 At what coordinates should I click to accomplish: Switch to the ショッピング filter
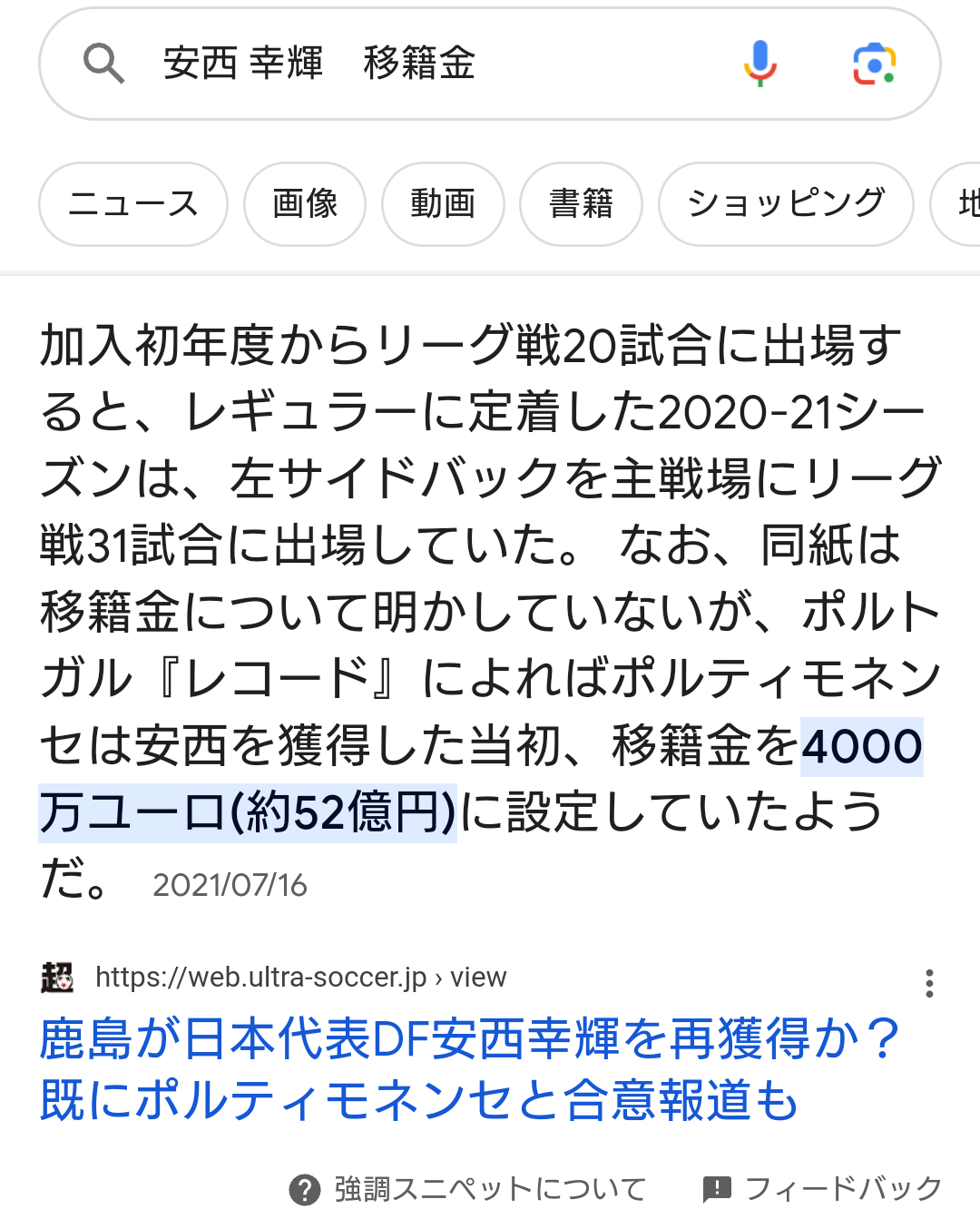click(786, 204)
